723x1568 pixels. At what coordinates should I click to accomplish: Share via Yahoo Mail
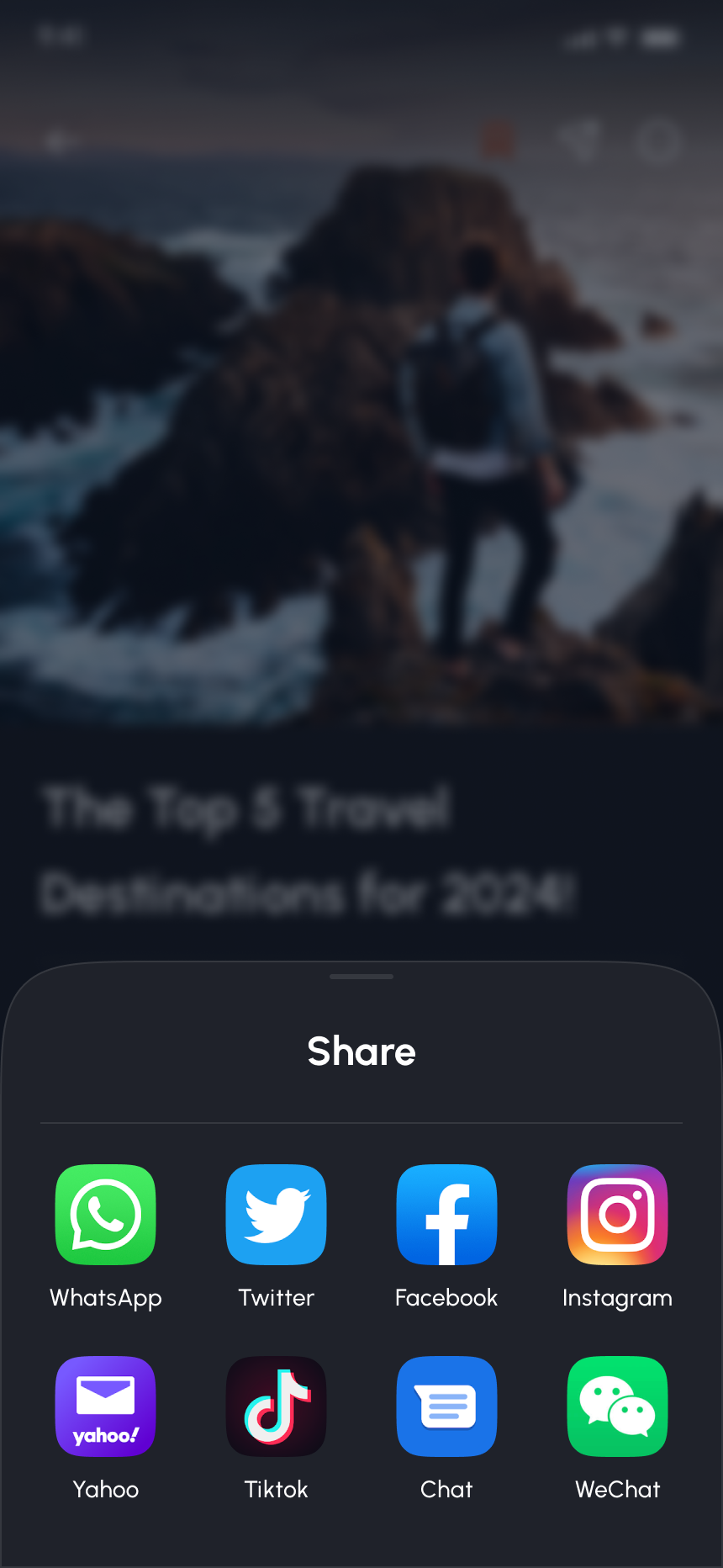(104, 1406)
